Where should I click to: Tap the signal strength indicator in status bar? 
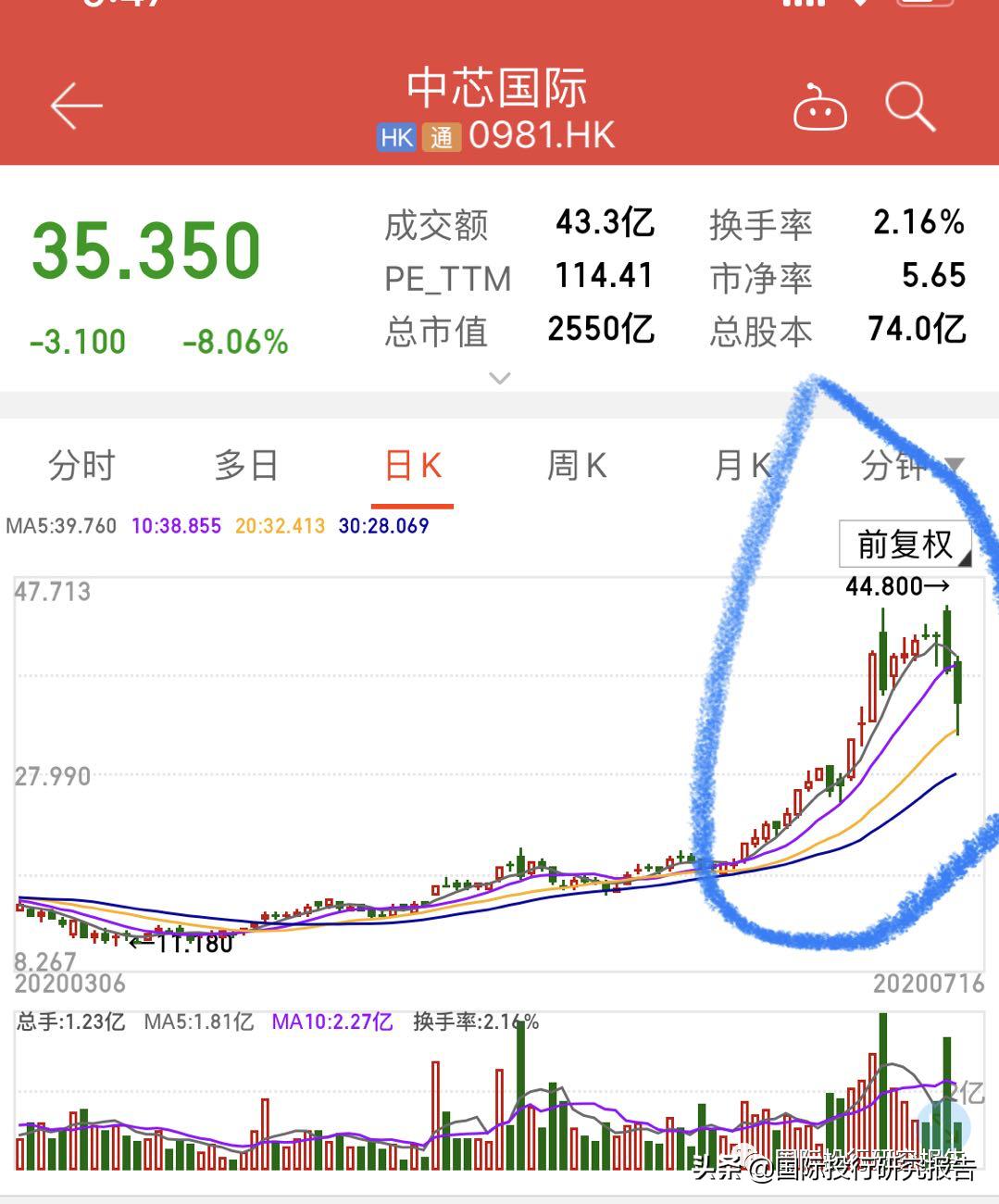pyautogui.click(x=805, y=7)
